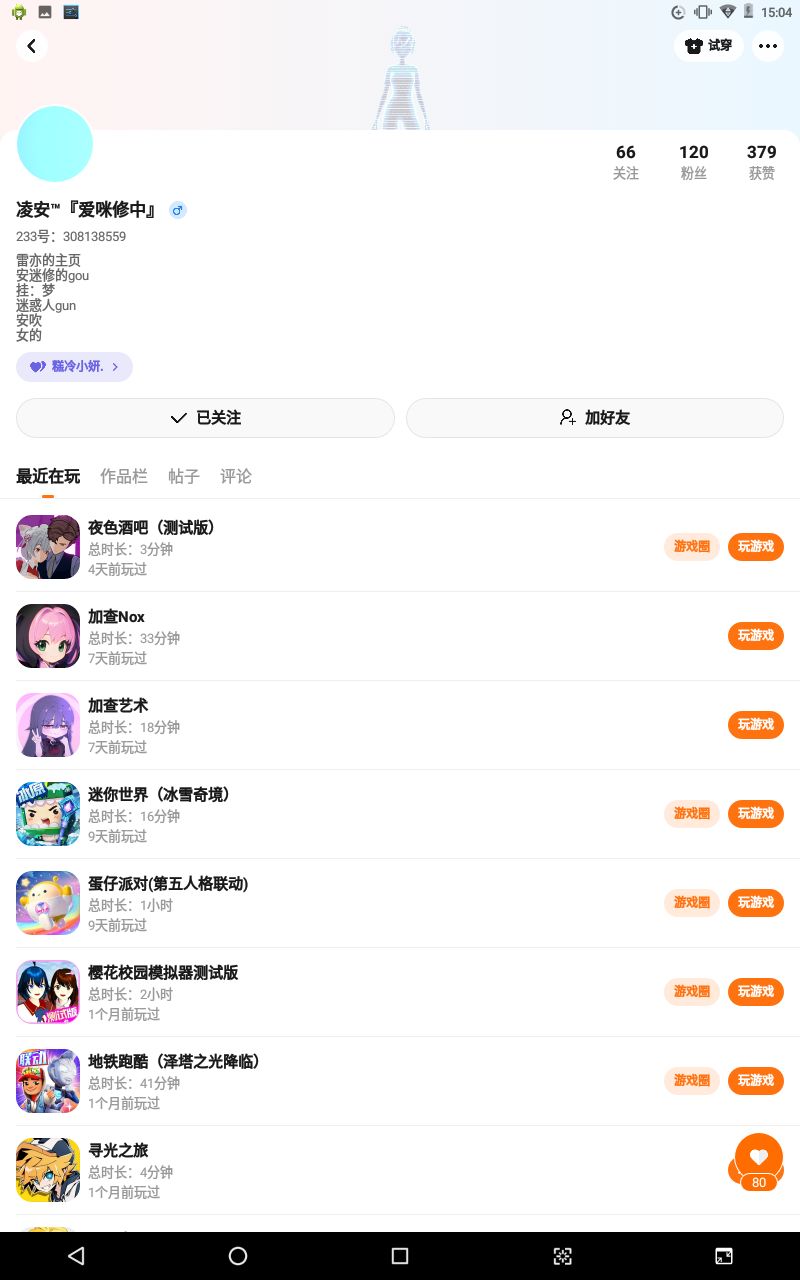Viewport: 800px width, 1280px height.
Task: View the 关注 following list
Action: (x=626, y=162)
